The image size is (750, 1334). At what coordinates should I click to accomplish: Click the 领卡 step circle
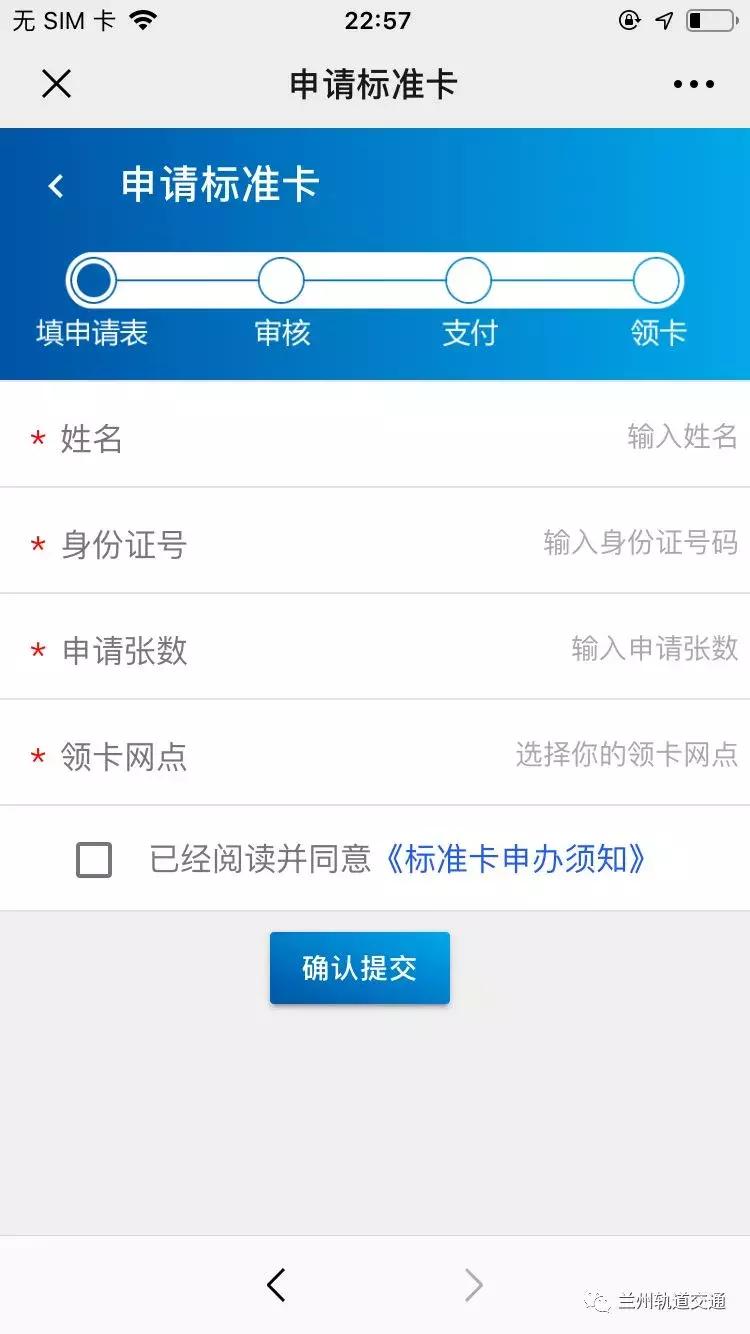coord(656,279)
